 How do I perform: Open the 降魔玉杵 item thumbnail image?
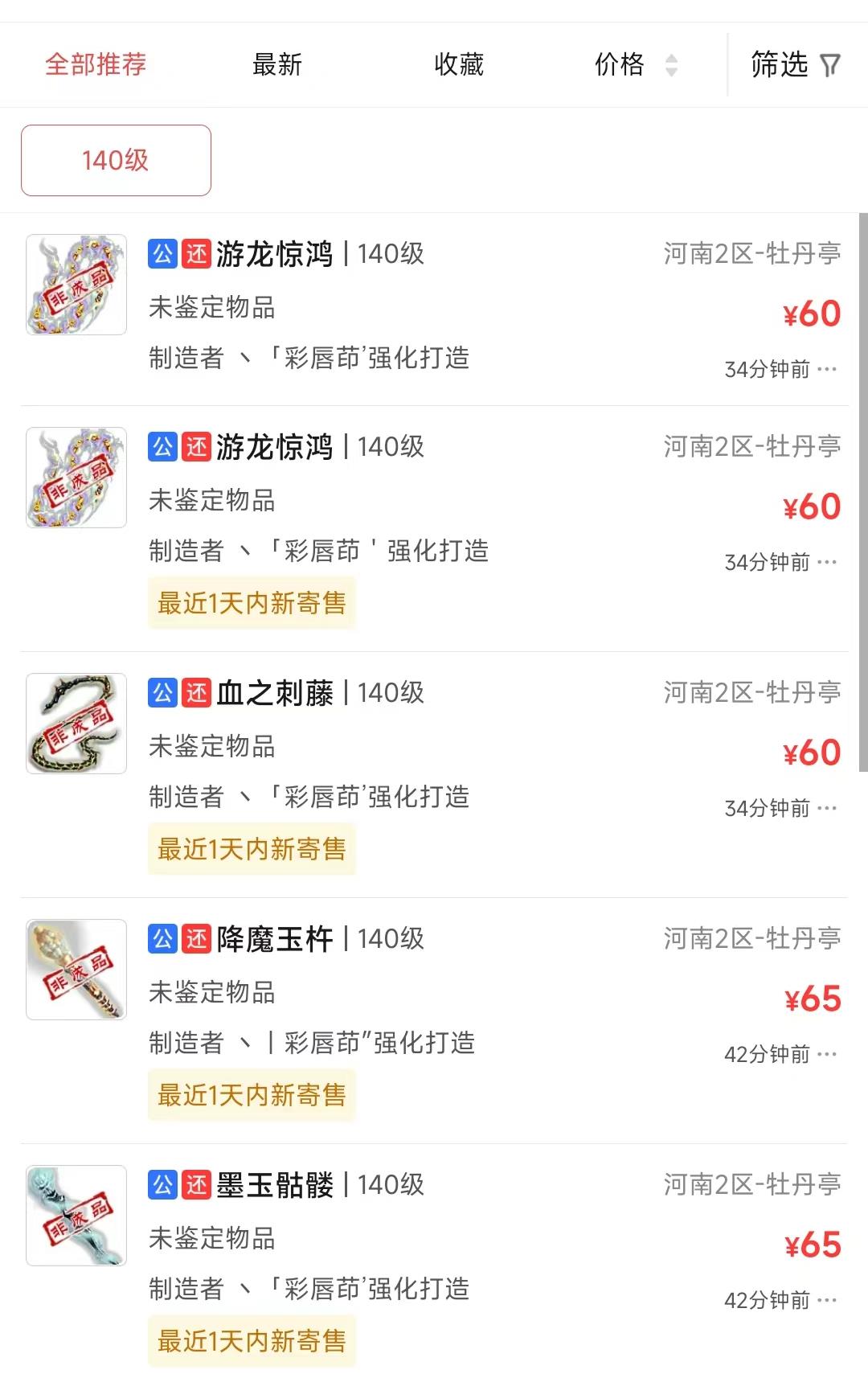tap(76, 969)
